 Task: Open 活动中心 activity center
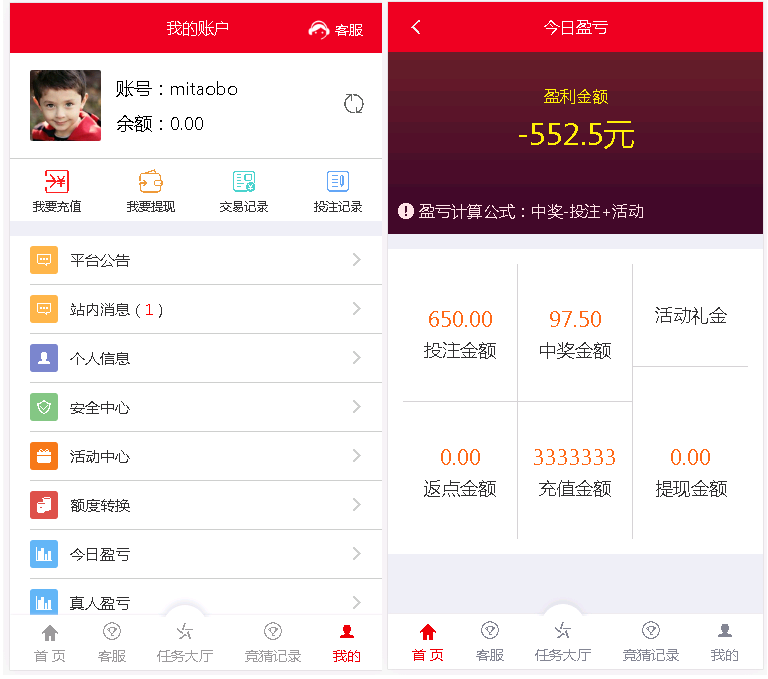pyautogui.click(x=196, y=457)
